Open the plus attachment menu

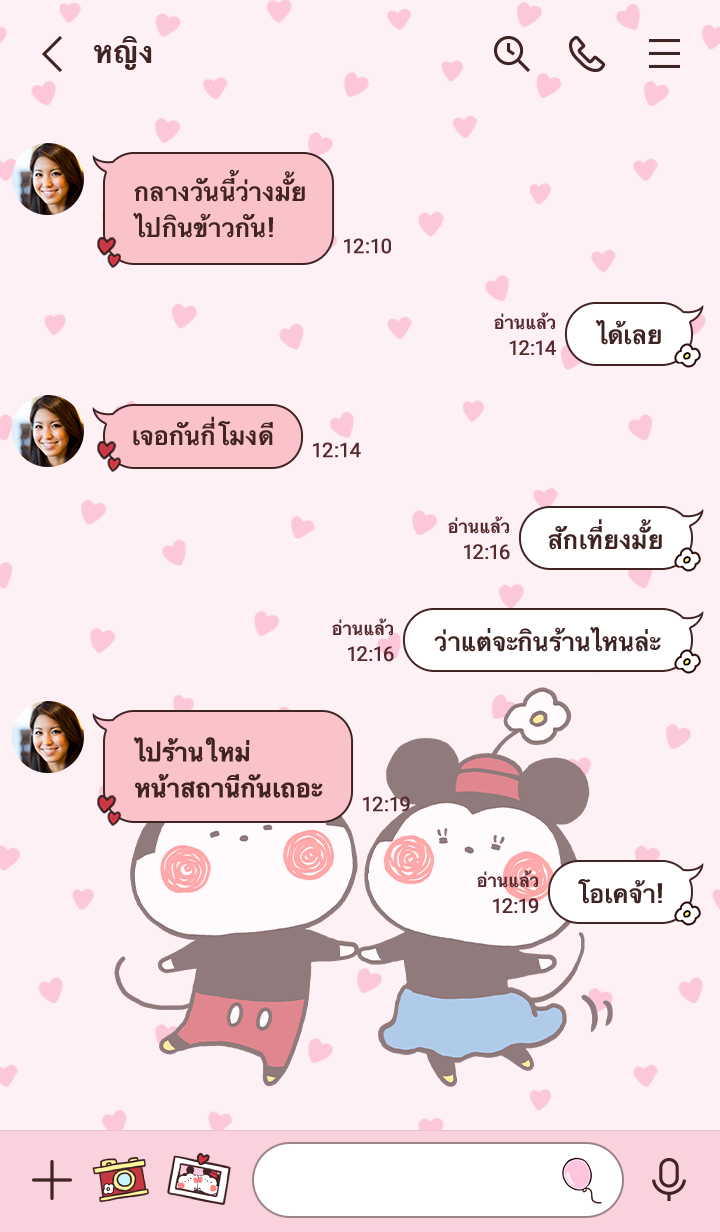coord(52,1181)
